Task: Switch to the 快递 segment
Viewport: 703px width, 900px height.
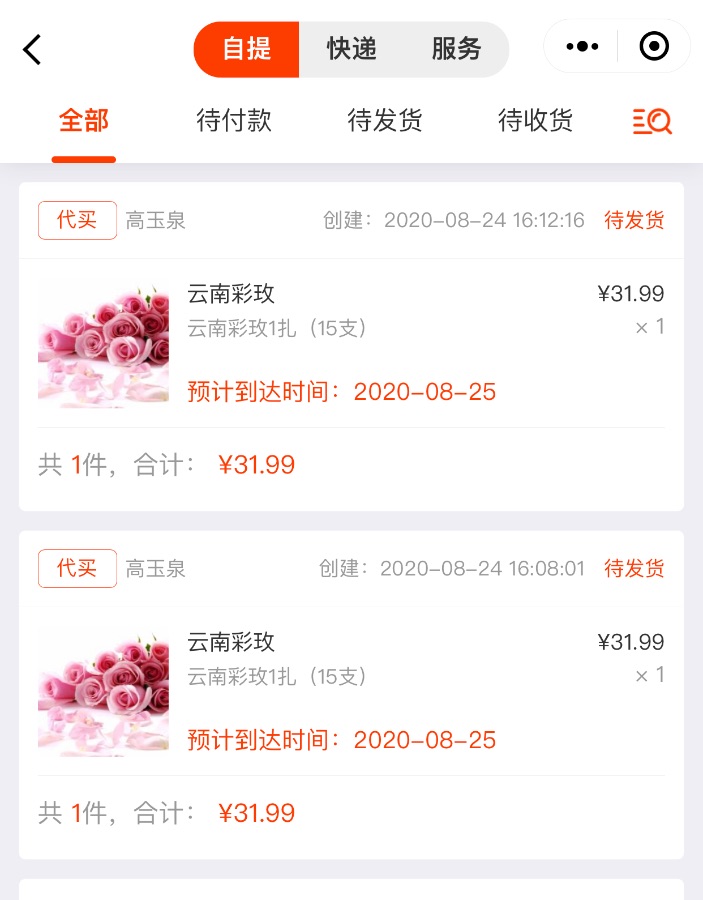Action: (352, 49)
